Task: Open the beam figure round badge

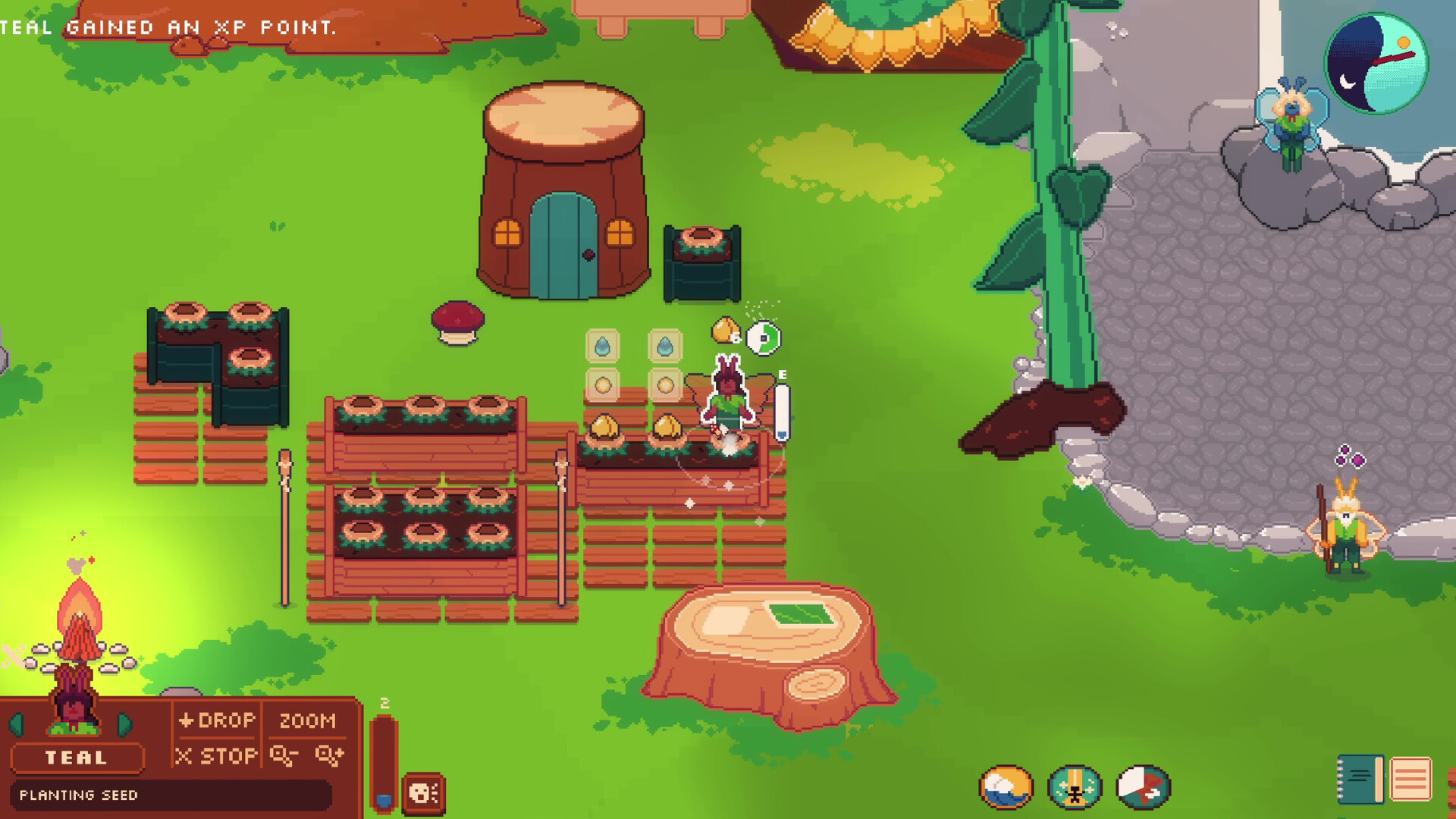Action: point(1075,787)
